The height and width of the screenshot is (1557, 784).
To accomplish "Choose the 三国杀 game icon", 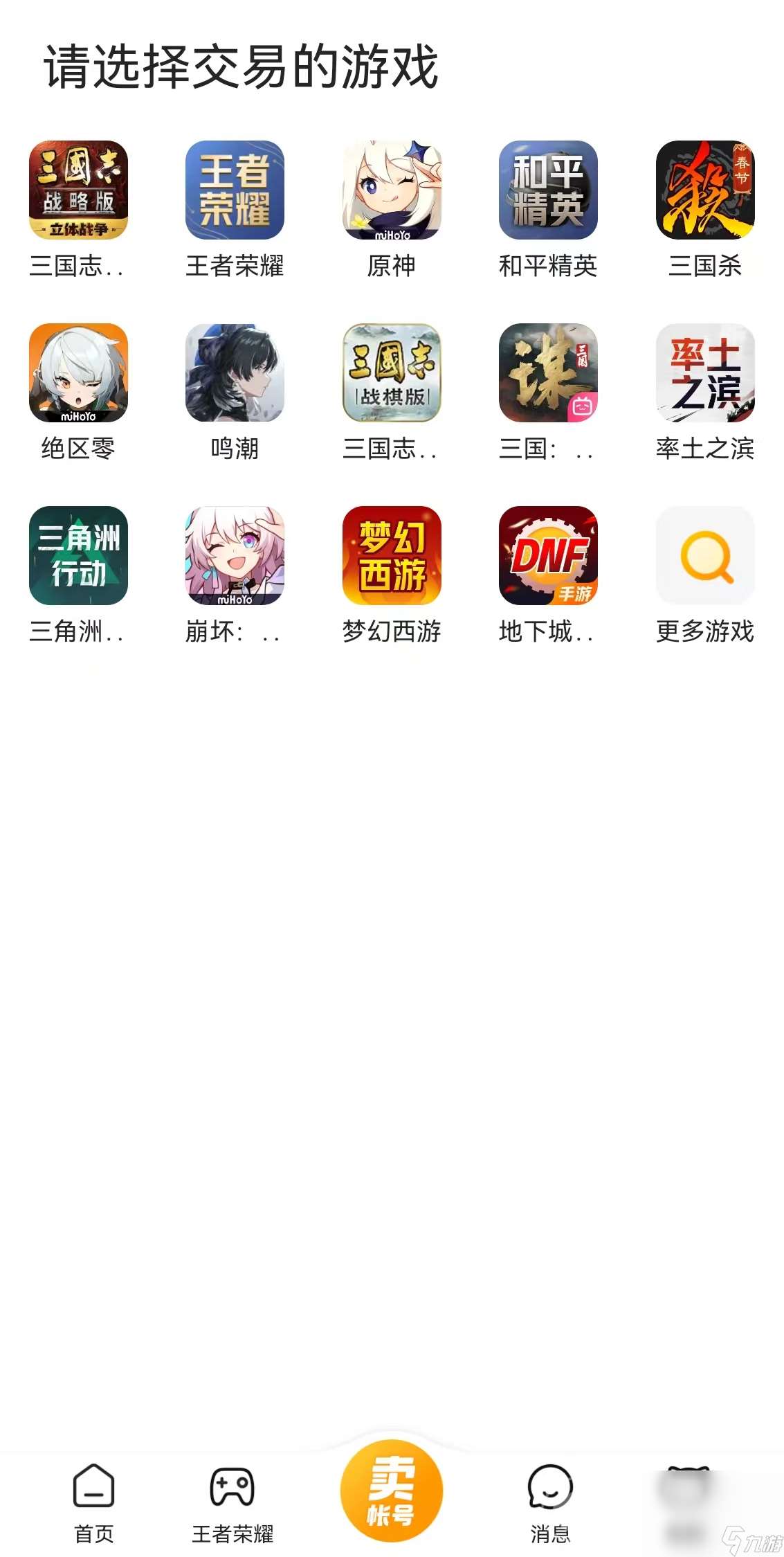I will [x=704, y=195].
